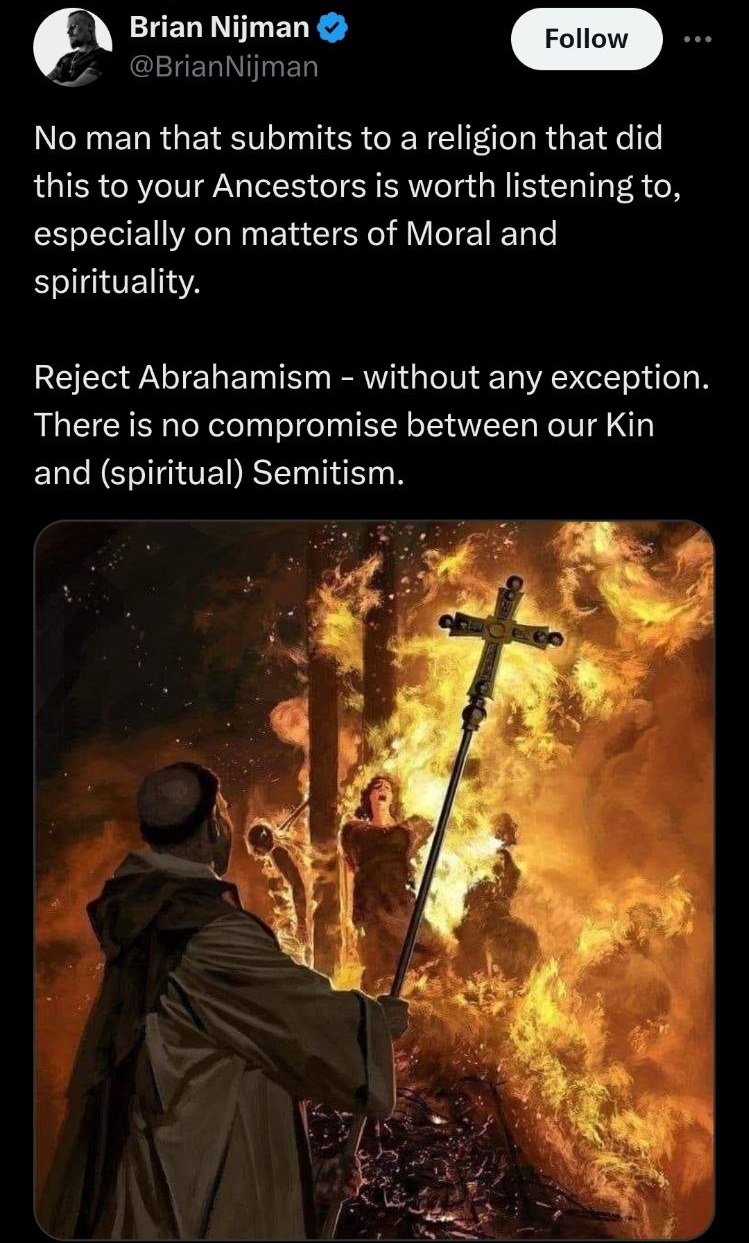Open the post's three-dot overflow menu
Image resolution: width=749 pixels, height=1243 pixels.
[x=698, y=39]
